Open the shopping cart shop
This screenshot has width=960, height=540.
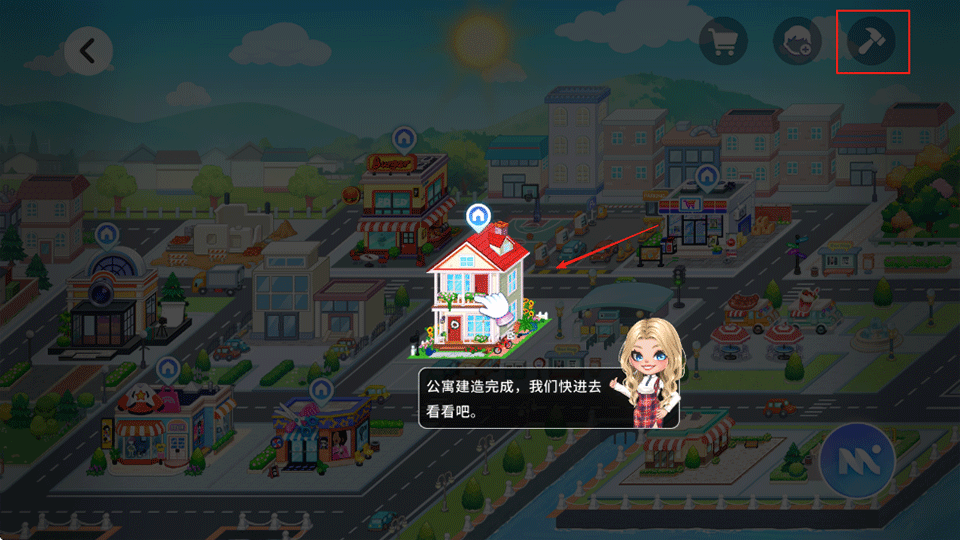pos(723,42)
